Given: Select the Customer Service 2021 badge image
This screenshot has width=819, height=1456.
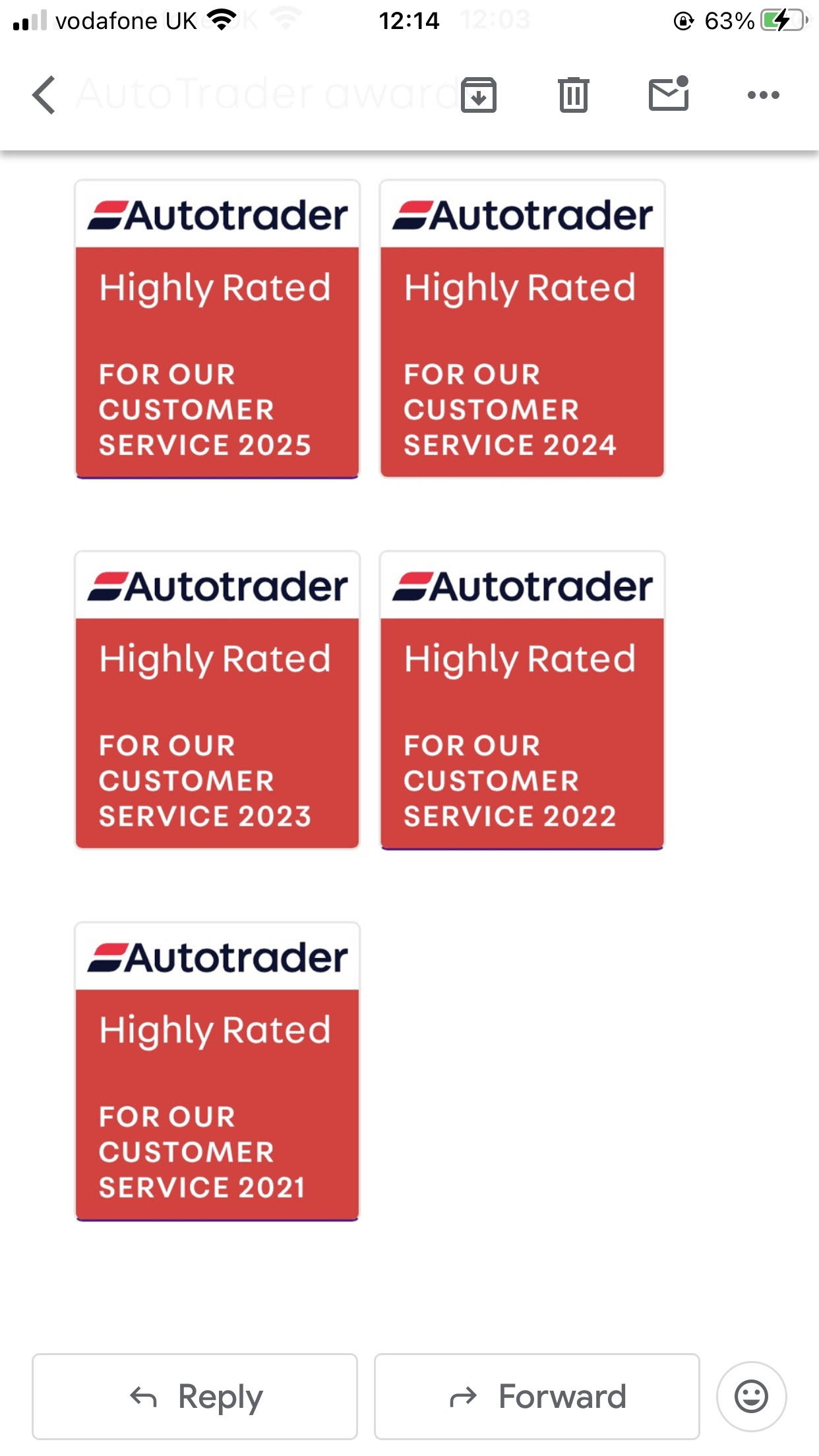Looking at the screenshot, I should point(218,1072).
